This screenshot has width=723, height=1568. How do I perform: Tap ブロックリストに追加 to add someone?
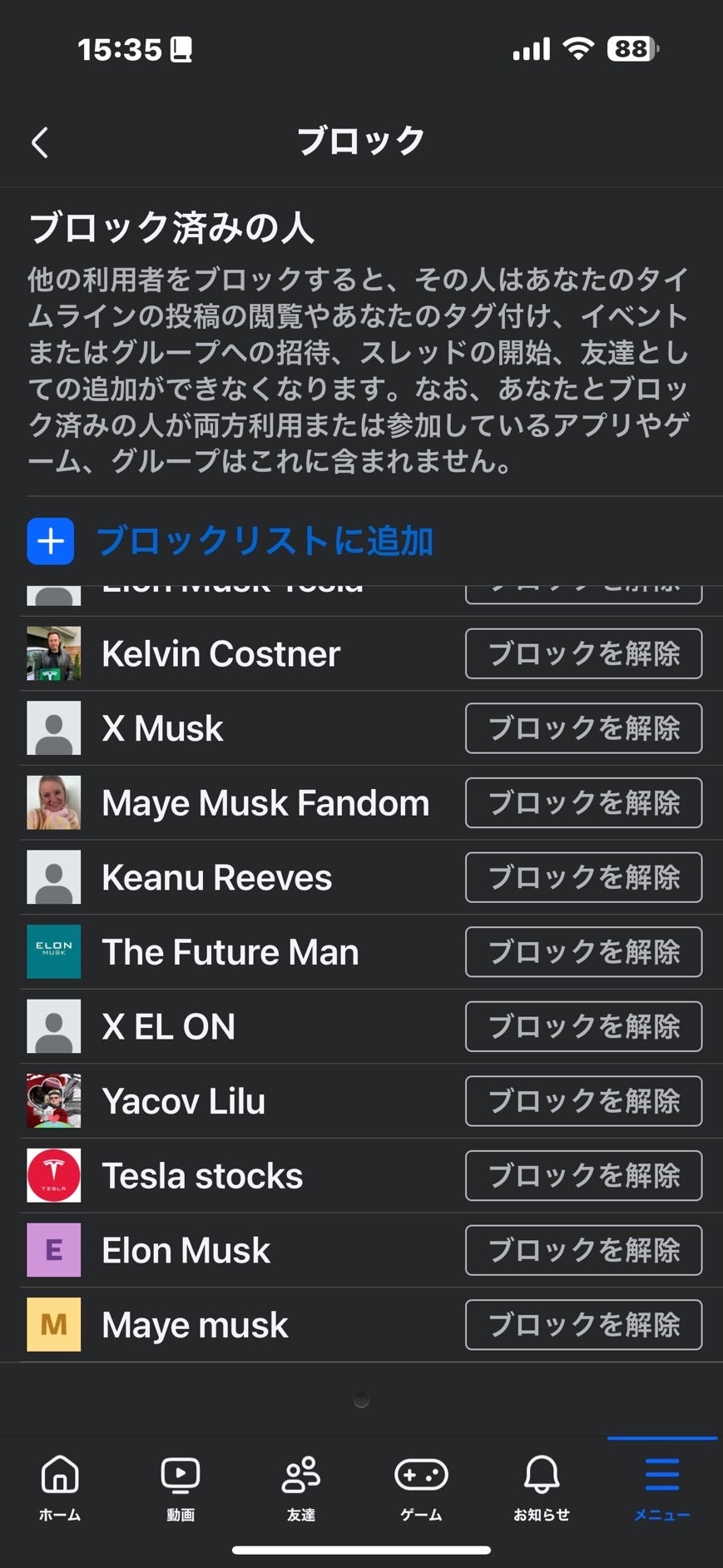pos(265,541)
